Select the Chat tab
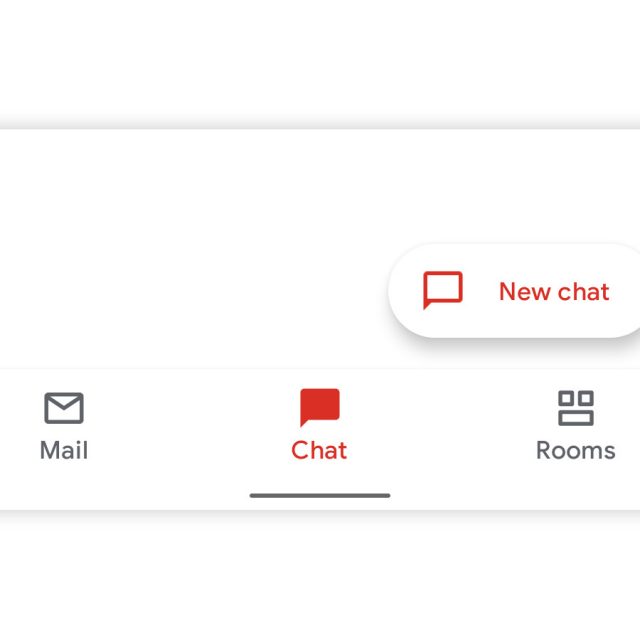640x640 pixels. (x=319, y=426)
